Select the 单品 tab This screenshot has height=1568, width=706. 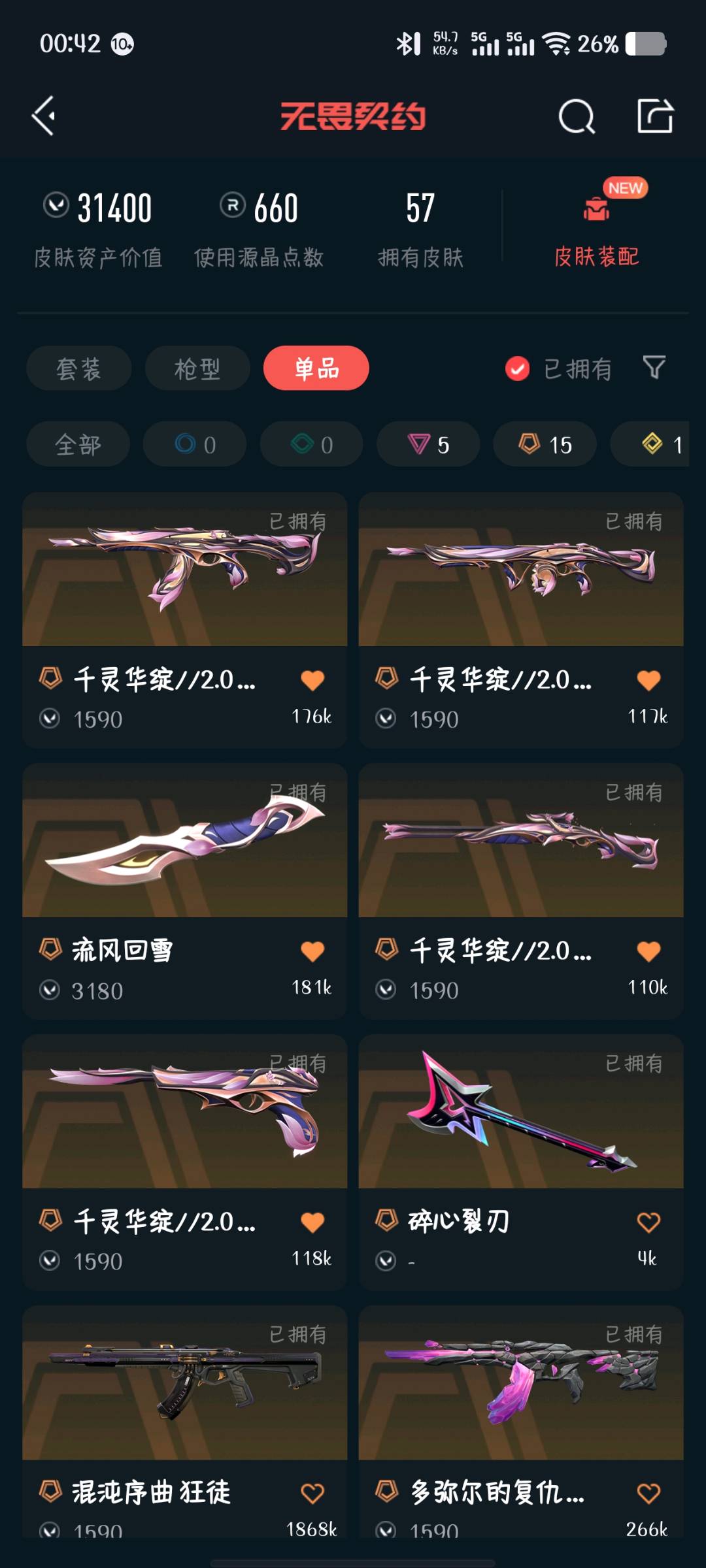pyautogui.click(x=316, y=368)
